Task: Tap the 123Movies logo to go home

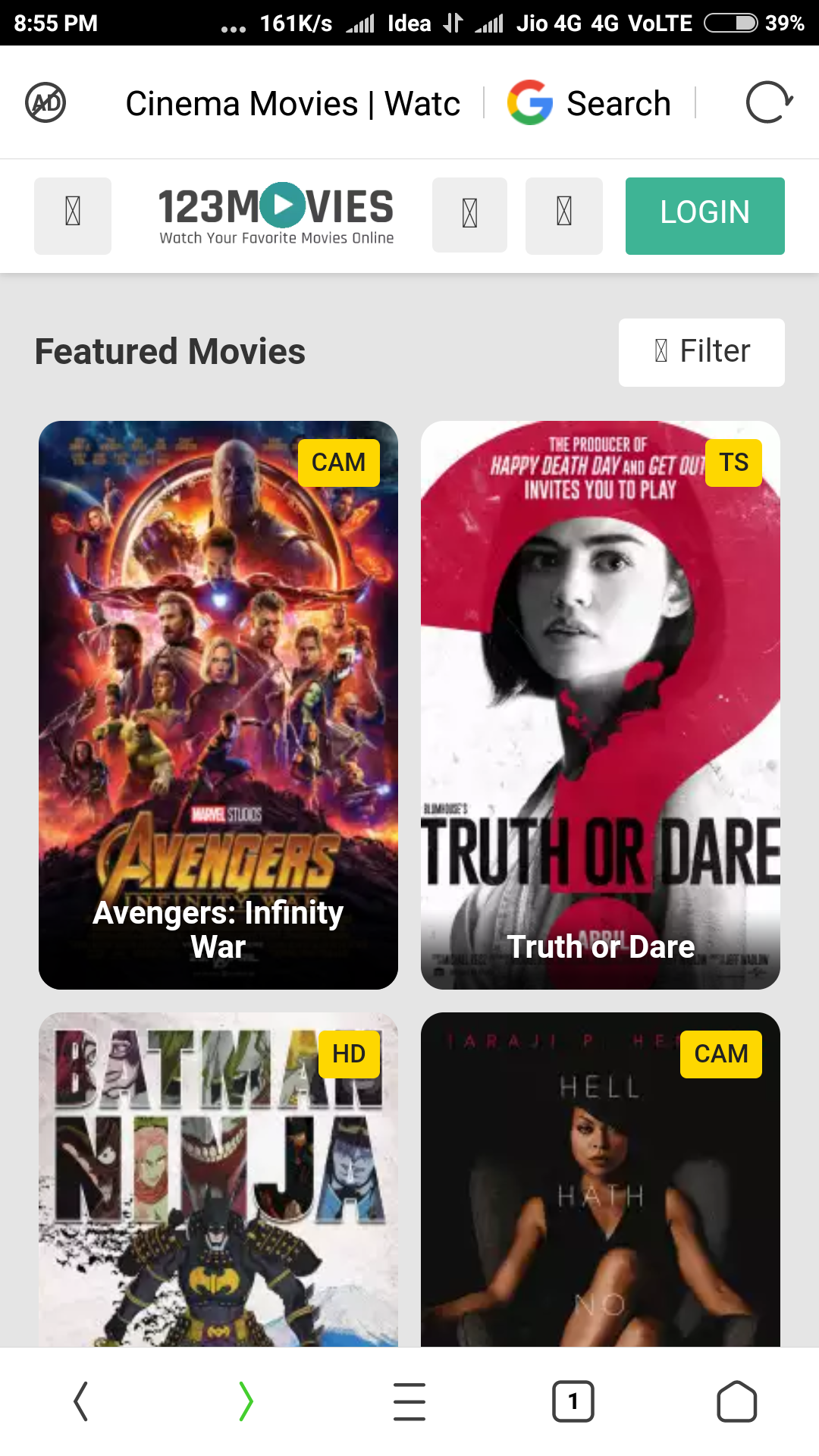Action: (x=276, y=215)
